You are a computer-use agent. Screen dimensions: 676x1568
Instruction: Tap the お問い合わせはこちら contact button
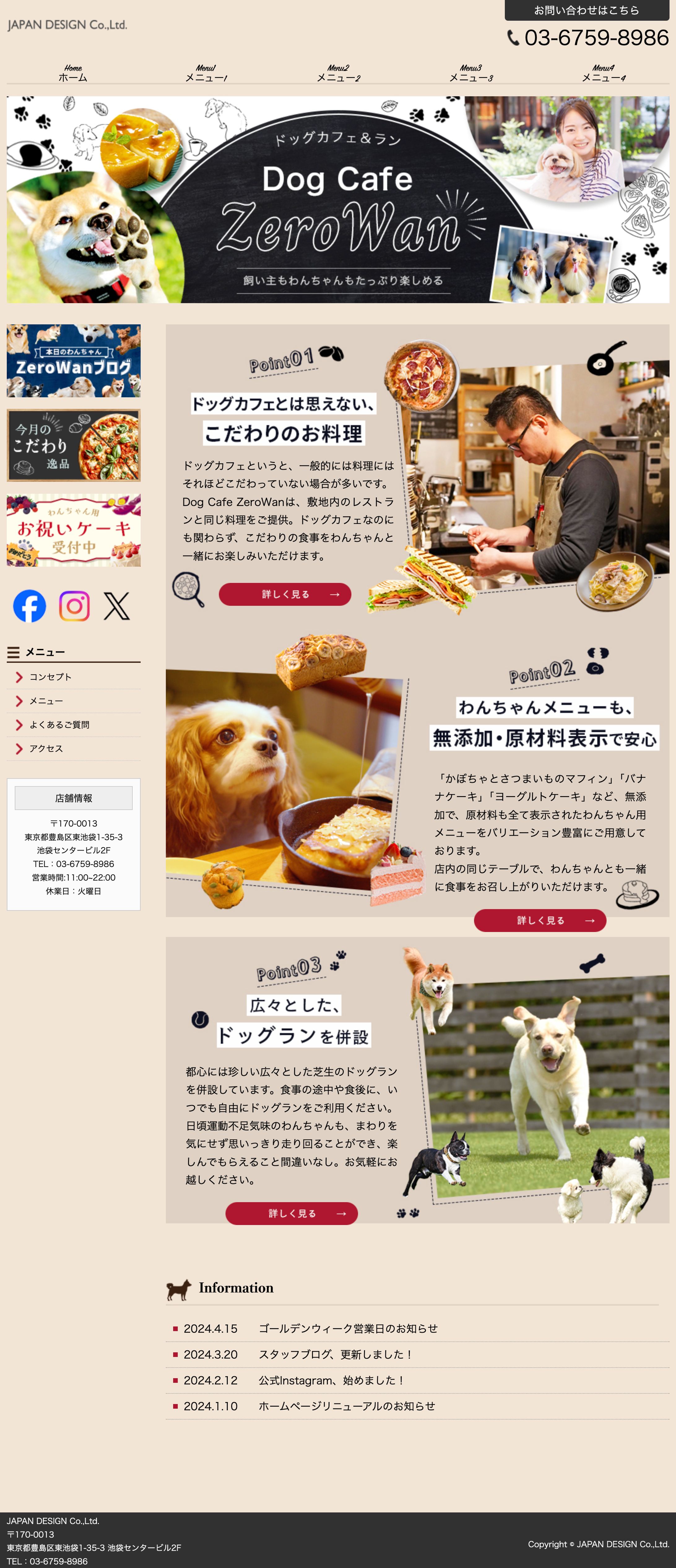[587, 10]
